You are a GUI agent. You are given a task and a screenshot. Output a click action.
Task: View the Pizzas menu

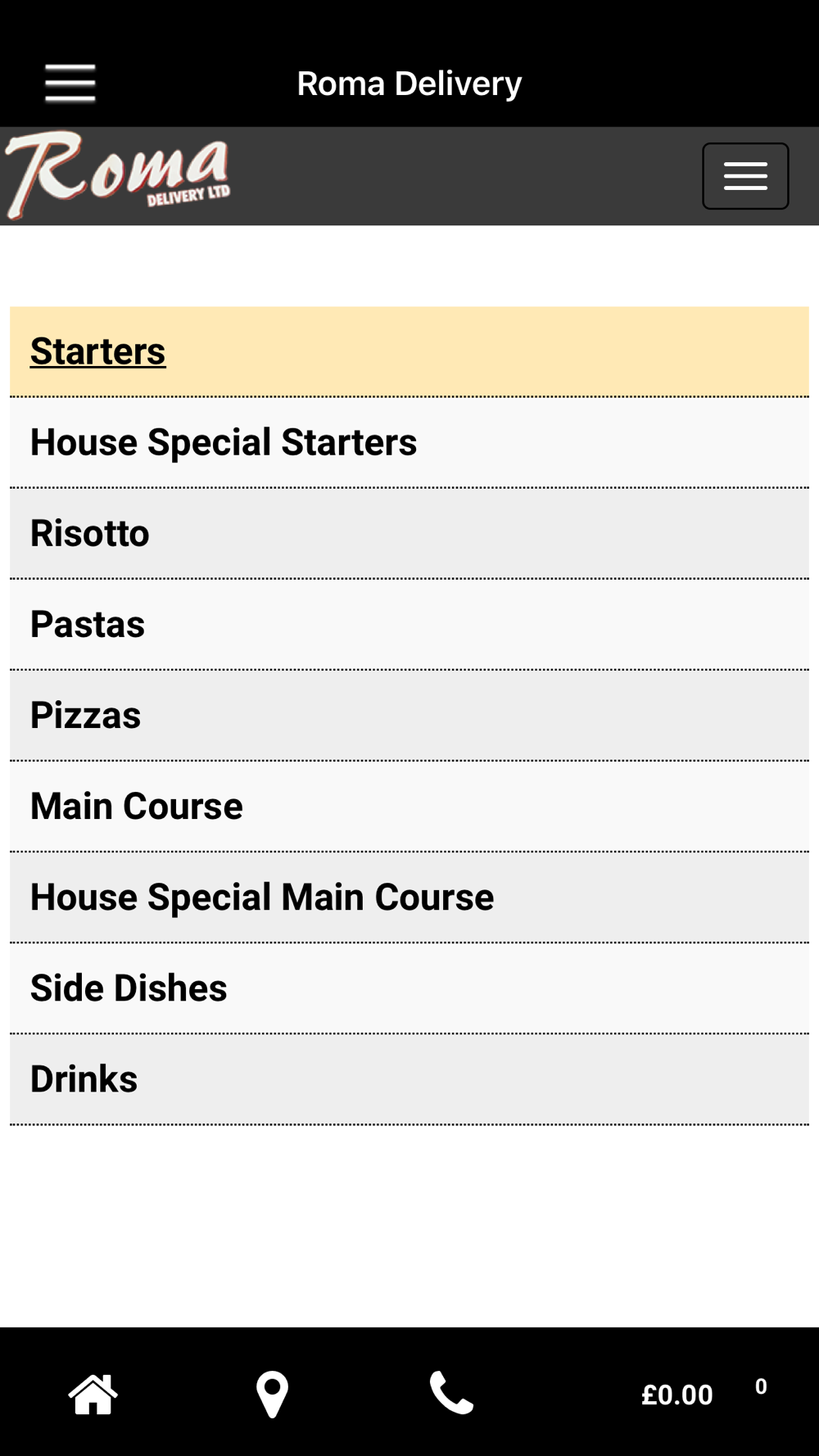[409, 716]
